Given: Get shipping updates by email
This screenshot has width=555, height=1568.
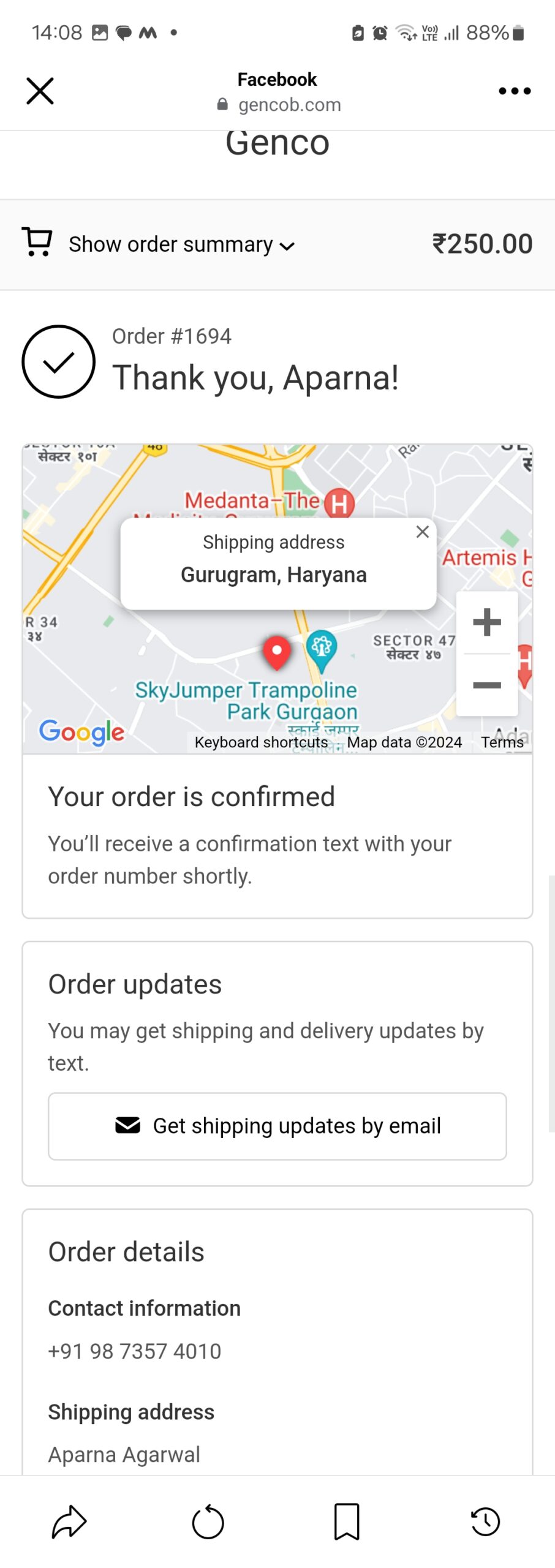Looking at the screenshot, I should point(277,1126).
